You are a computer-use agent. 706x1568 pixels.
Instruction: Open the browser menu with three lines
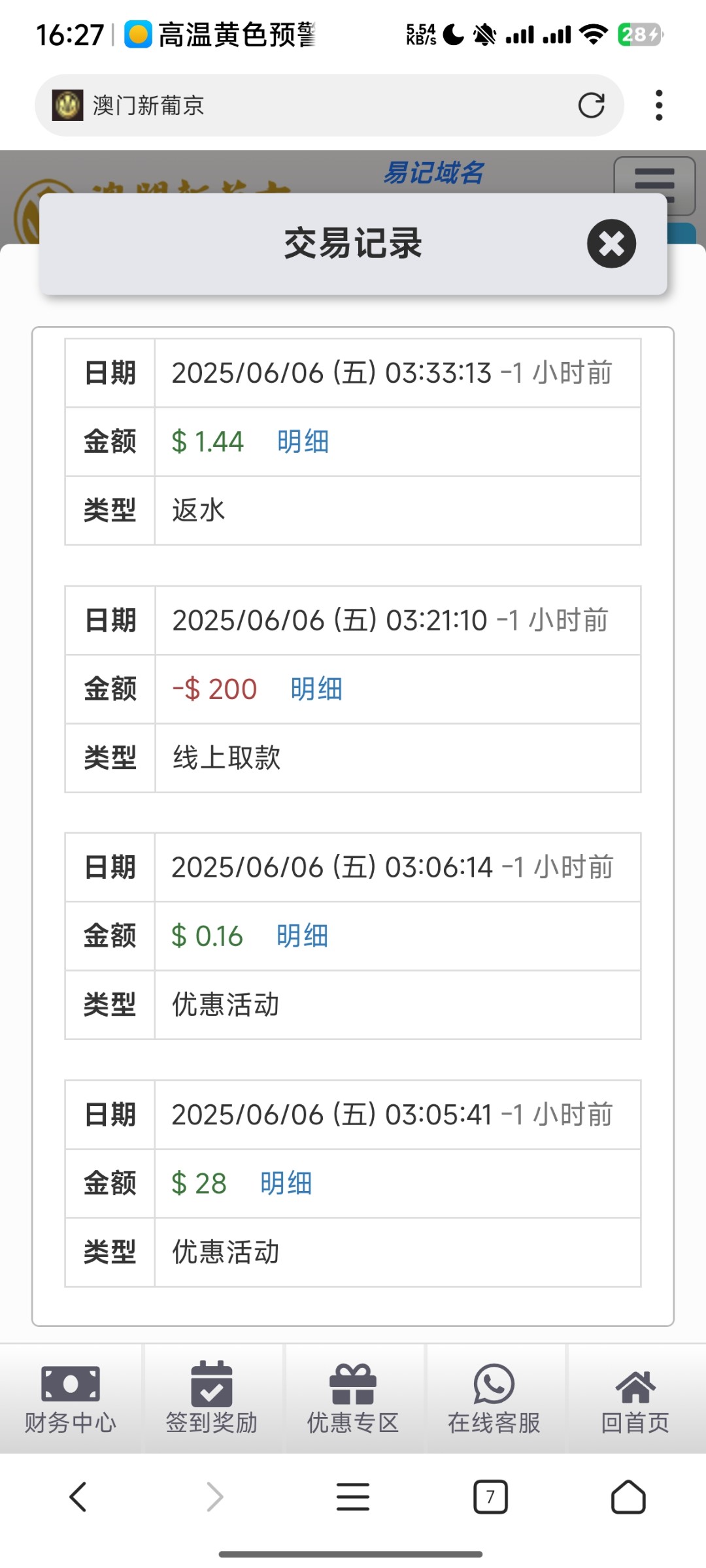[353, 1497]
